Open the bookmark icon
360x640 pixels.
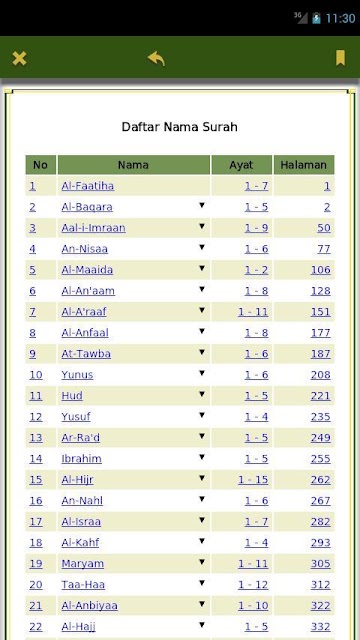coord(340,58)
